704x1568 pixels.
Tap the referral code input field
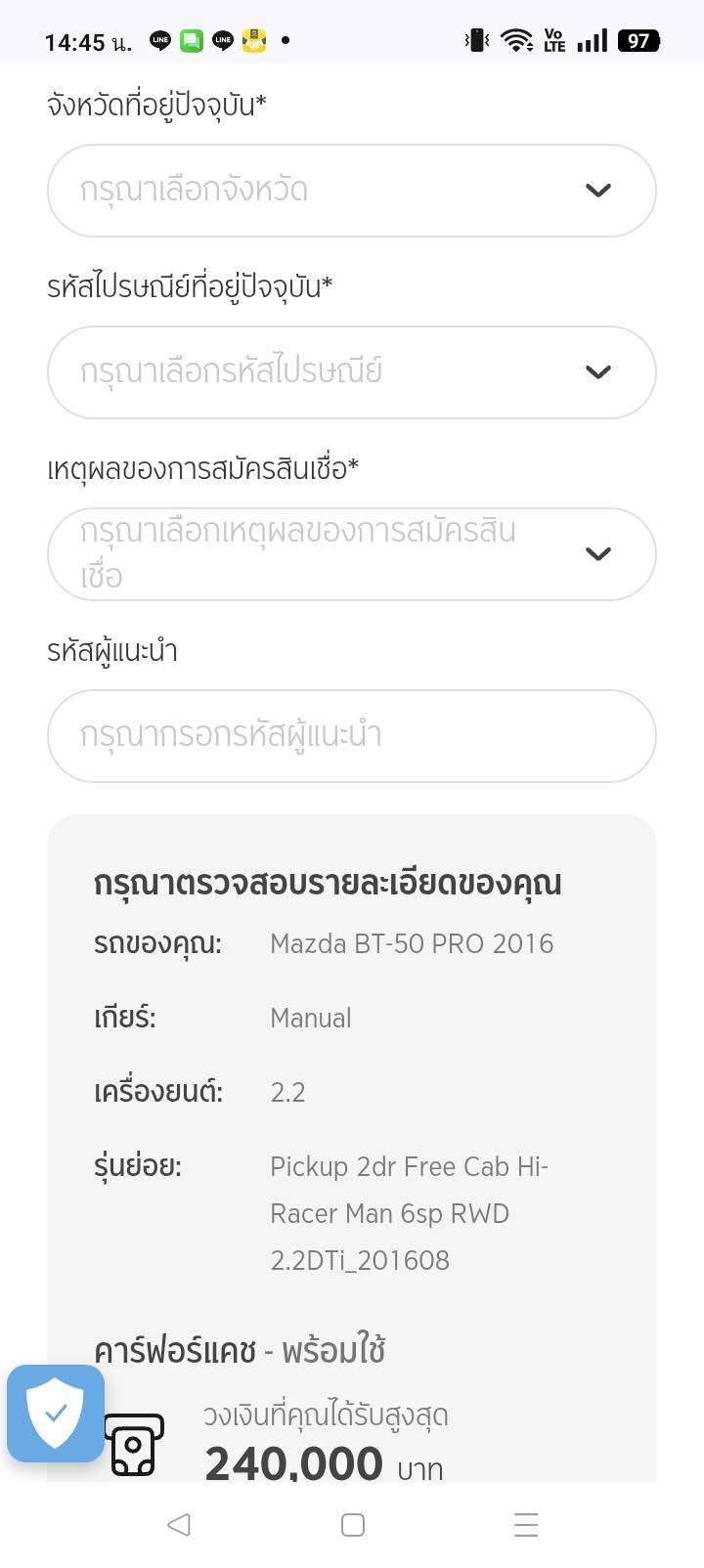click(351, 736)
